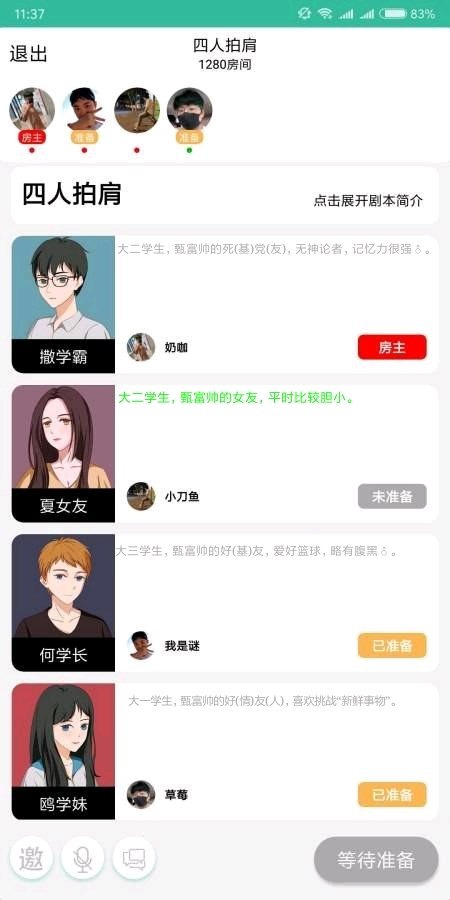The image size is (450, 900).
Task: Open 奶咖's player avatar
Action: (x=141, y=347)
